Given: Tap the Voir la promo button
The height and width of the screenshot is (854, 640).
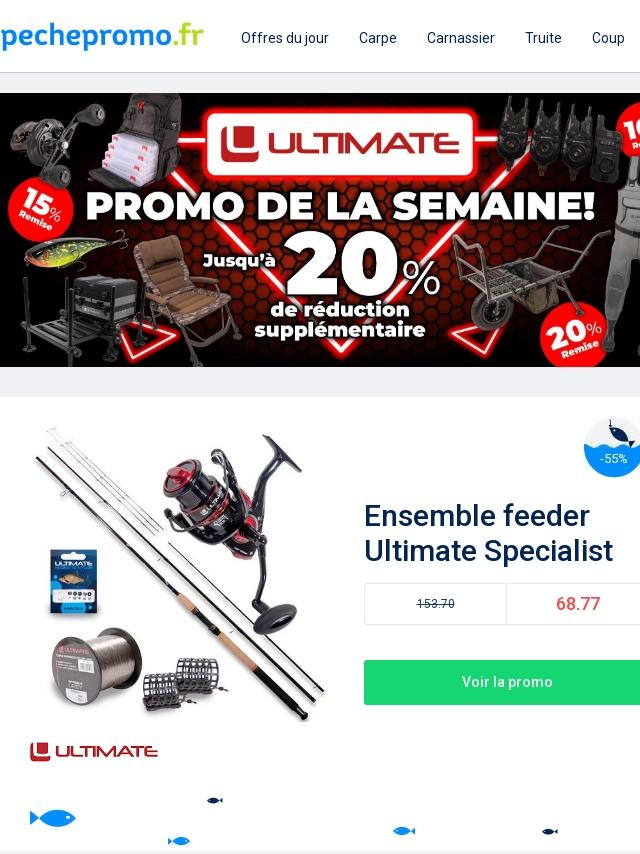Looking at the screenshot, I should tap(506, 682).
